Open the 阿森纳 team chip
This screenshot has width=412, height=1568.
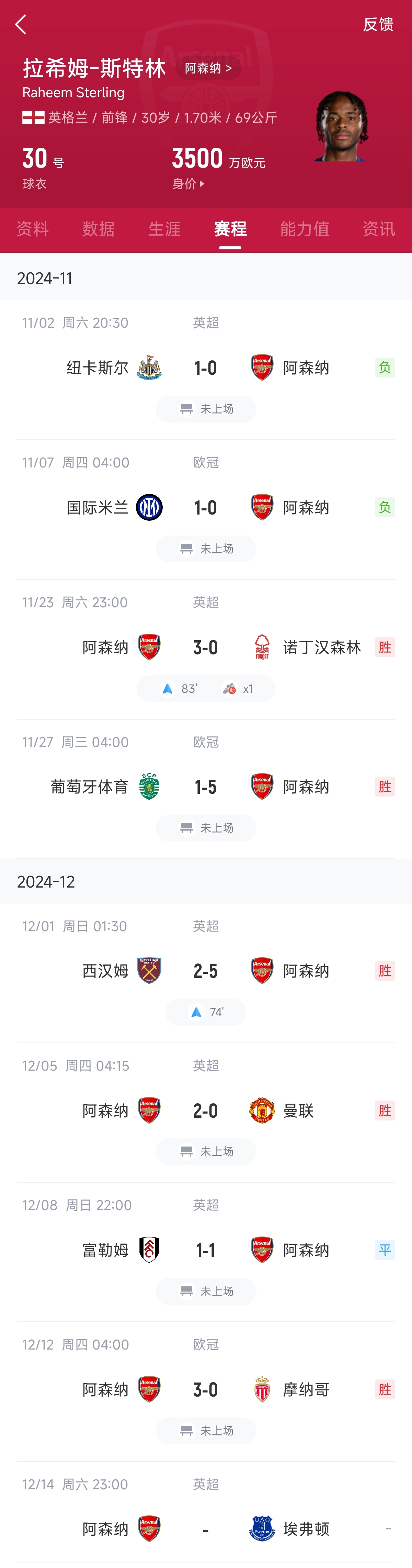[208, 68]
